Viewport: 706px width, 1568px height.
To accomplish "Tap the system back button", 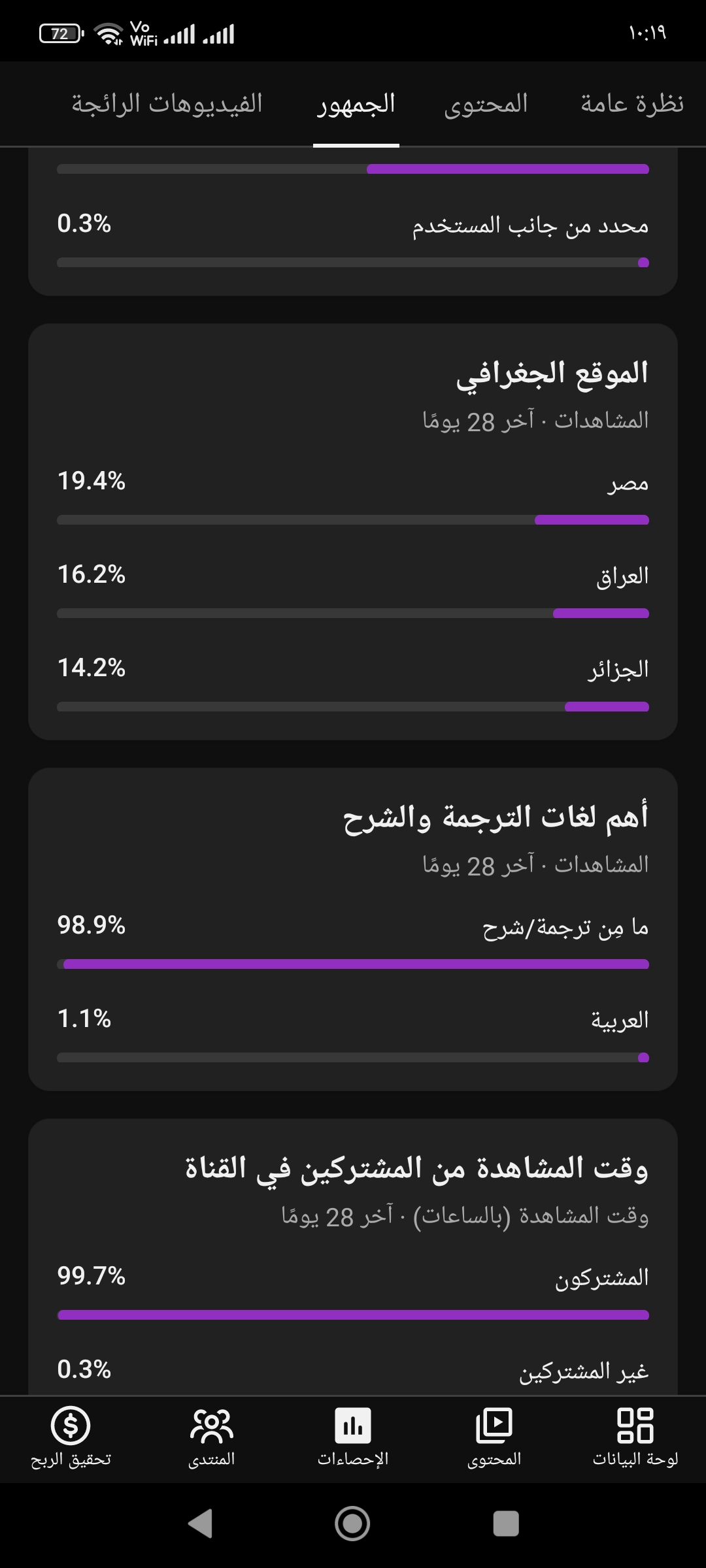I will click(200, 1524).
